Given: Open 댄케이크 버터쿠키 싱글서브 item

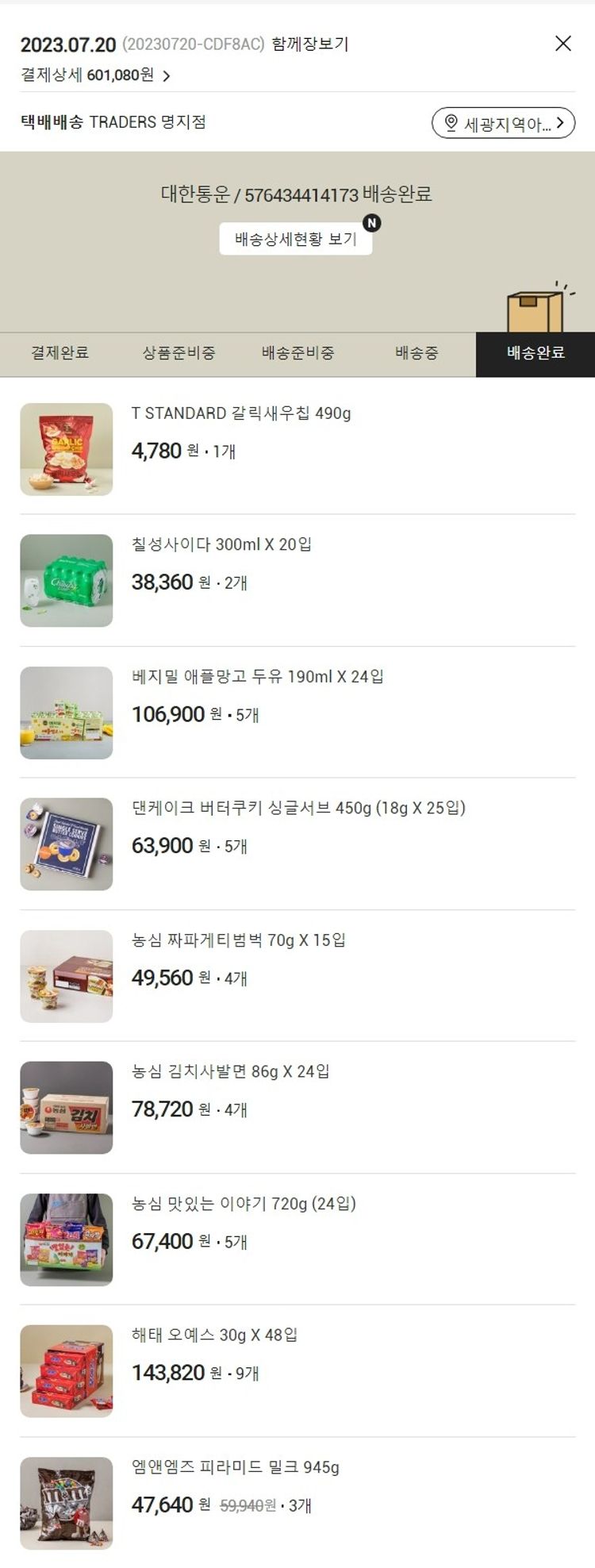Looking at the screenshot, I should [x=298, y=808].
